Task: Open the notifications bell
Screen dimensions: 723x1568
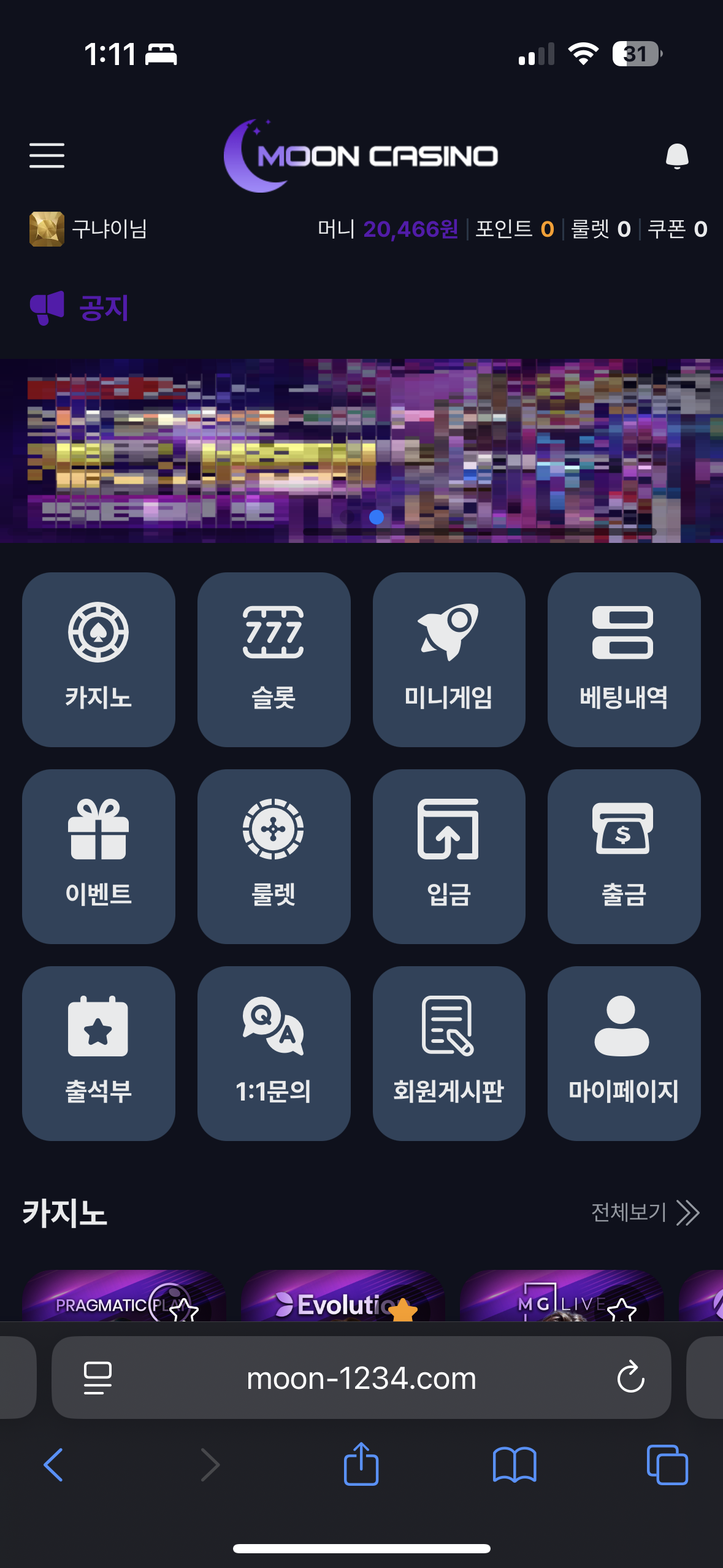Action: point(677,156)
